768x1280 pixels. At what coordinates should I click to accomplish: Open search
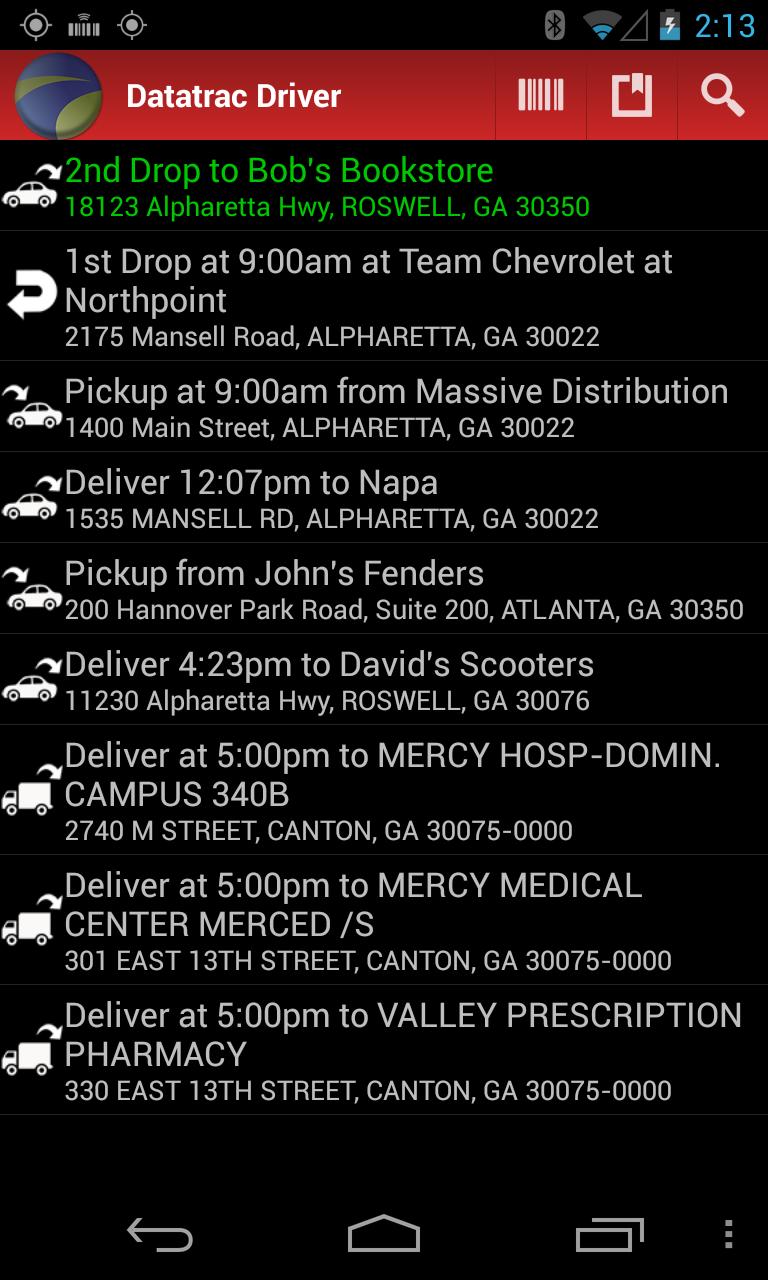click(x=722, y=96)
